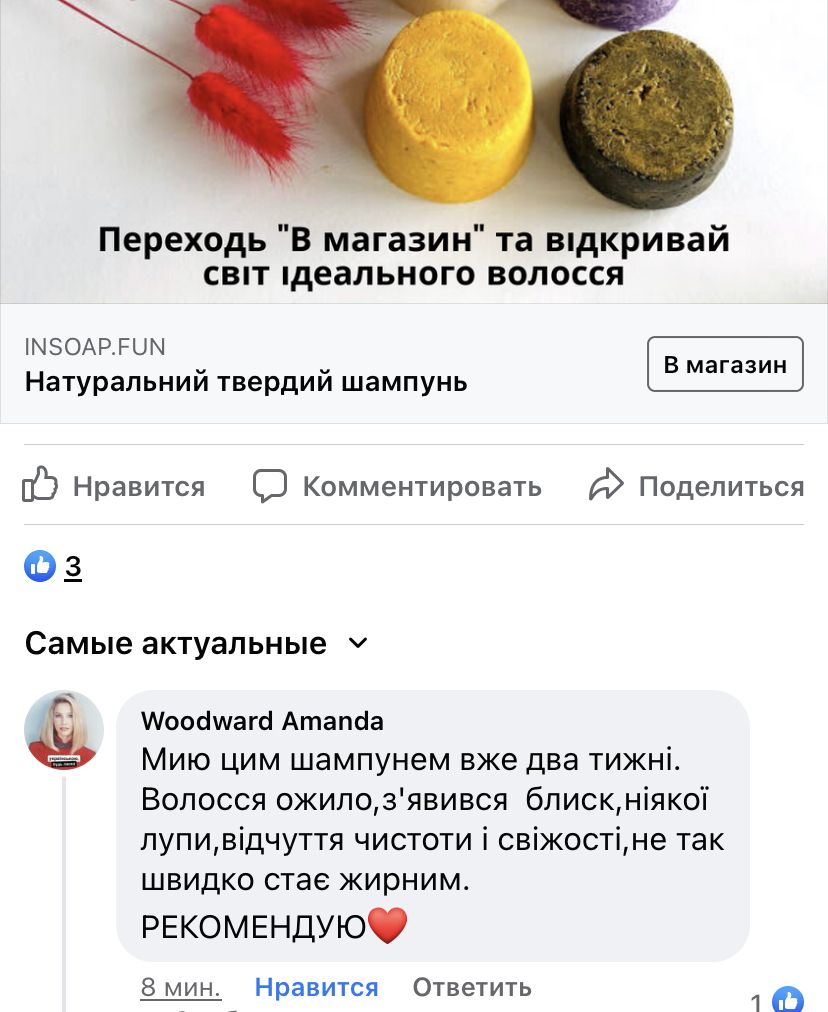Viewport: 828px width, 1012px height.
Task: Open "Комментировать" to comment on post
Action: tap(397, 486)
